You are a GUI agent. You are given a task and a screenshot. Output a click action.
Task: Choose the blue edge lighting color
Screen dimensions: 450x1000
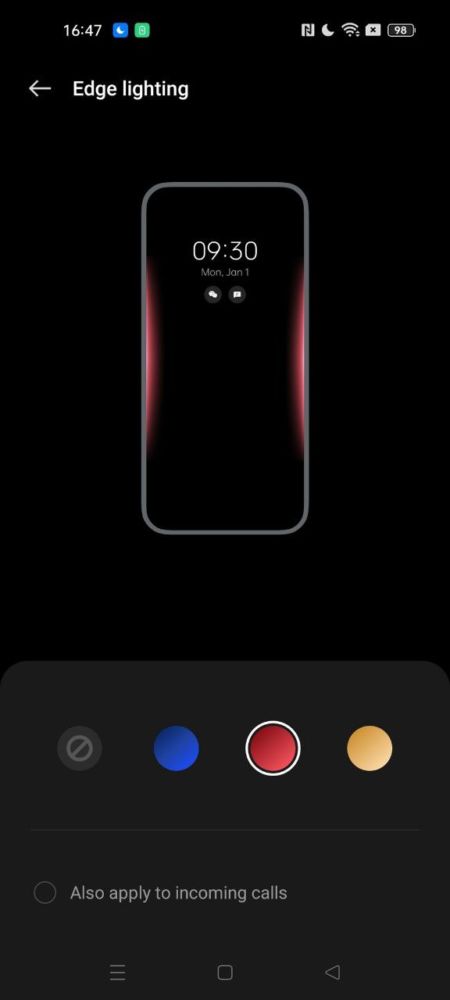pos(177,748)
